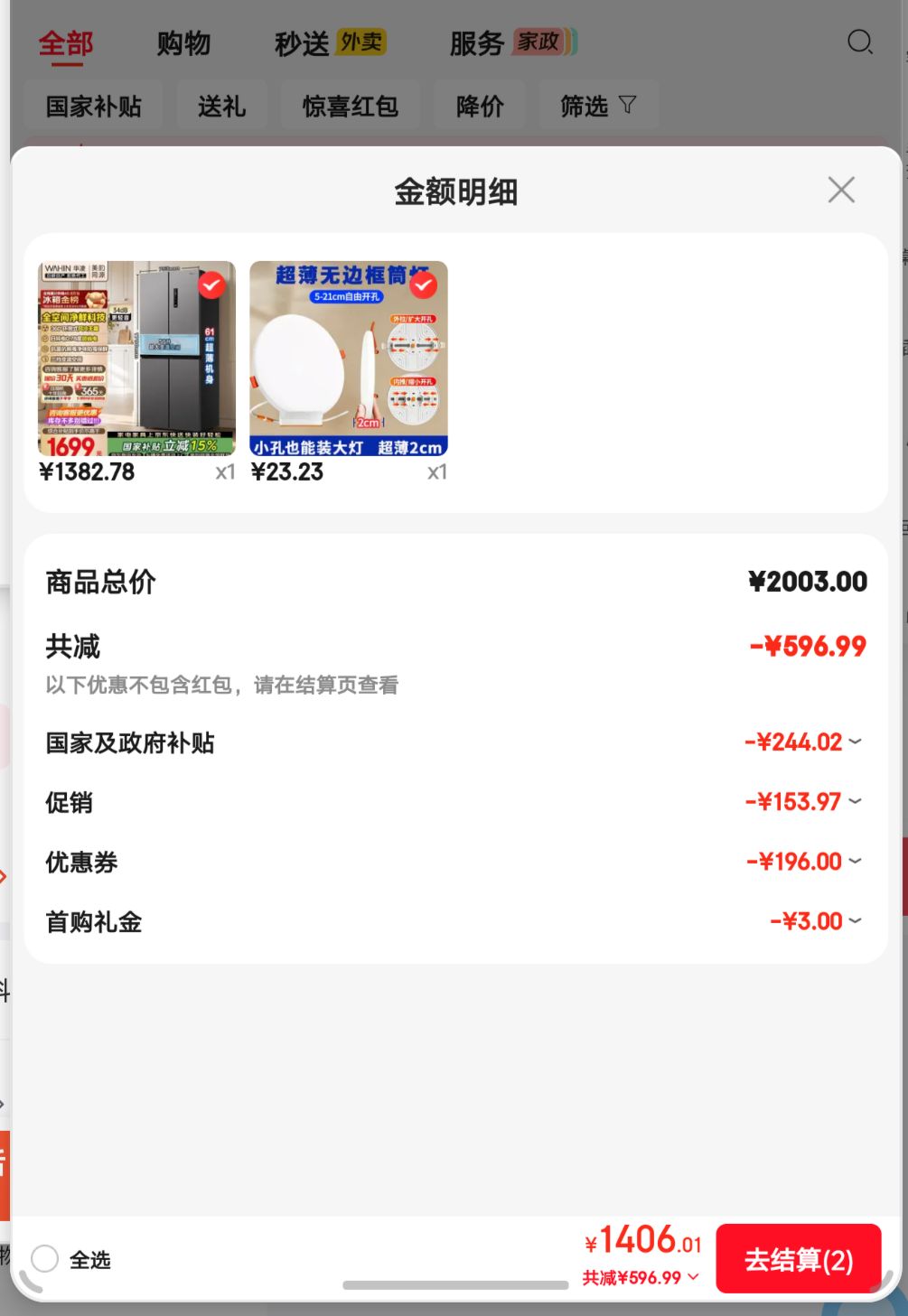Uncheck the refrigerator item priced ¥1382.78
Viewport: 908px width, 1316px height.
click(211, 285)
